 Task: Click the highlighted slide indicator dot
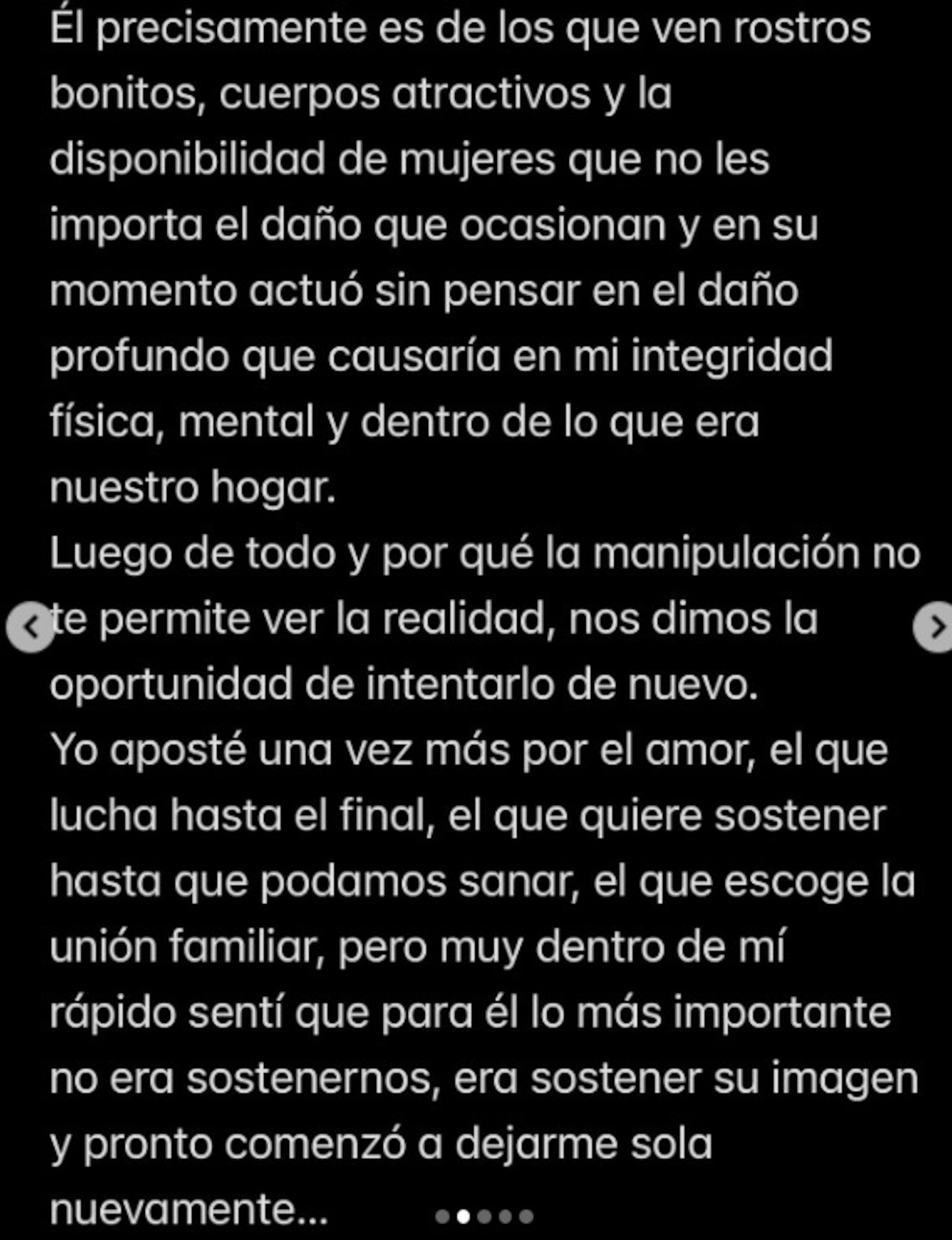click(463, 1216)
